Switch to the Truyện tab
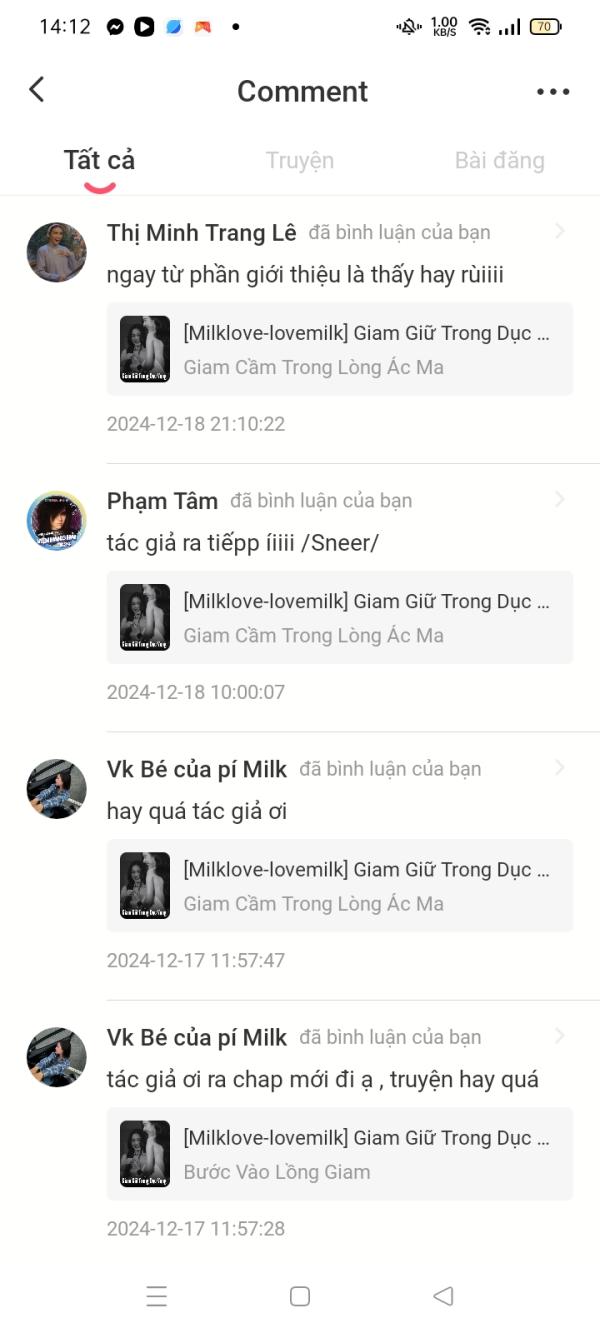This screenshot has height=1333, width=600. tap(299, 160)
